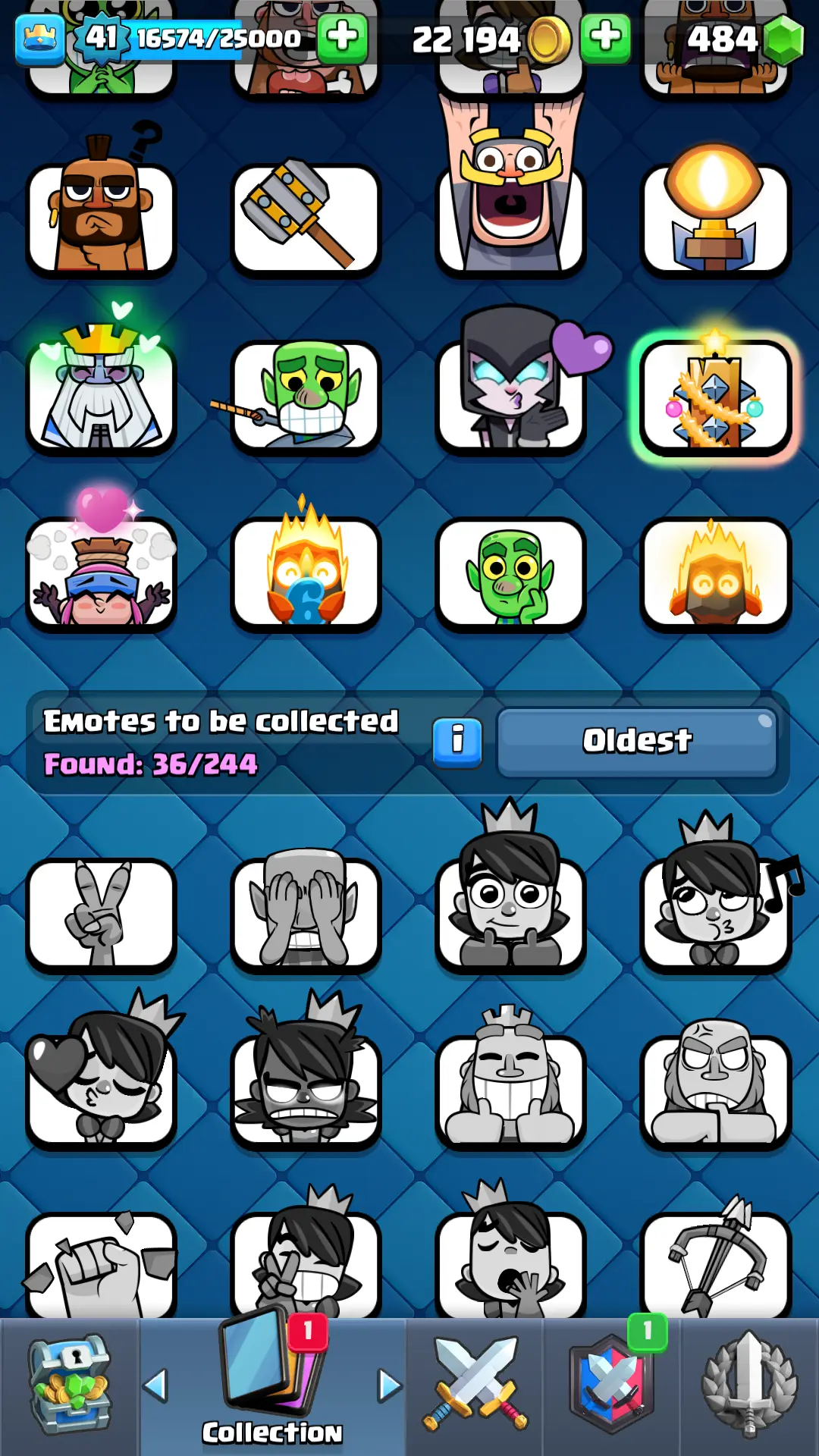
Task: View the locked peace sign hand emote
Action: point(101,915)
